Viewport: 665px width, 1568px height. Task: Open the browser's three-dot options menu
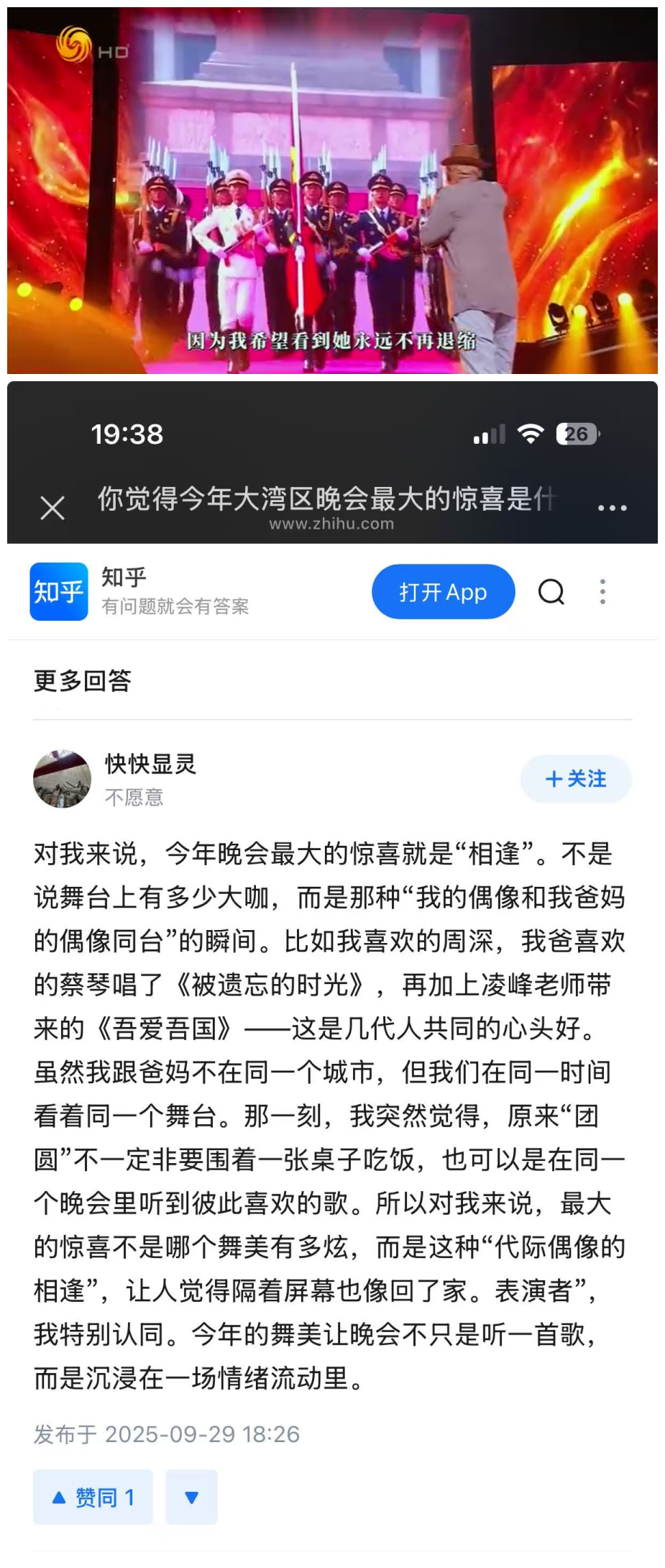[612, 507]
